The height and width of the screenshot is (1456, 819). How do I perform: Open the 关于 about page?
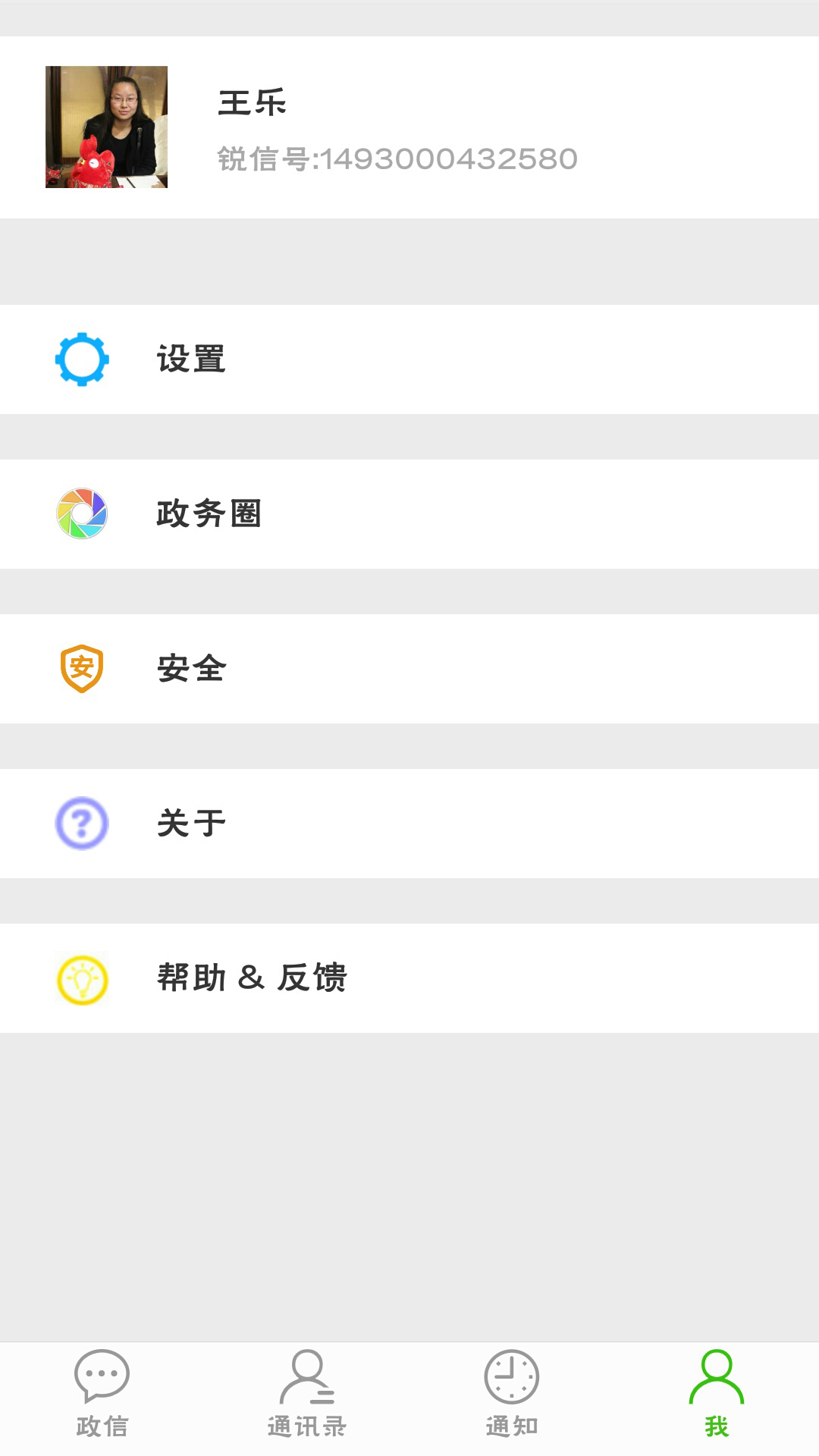[409, 824]
